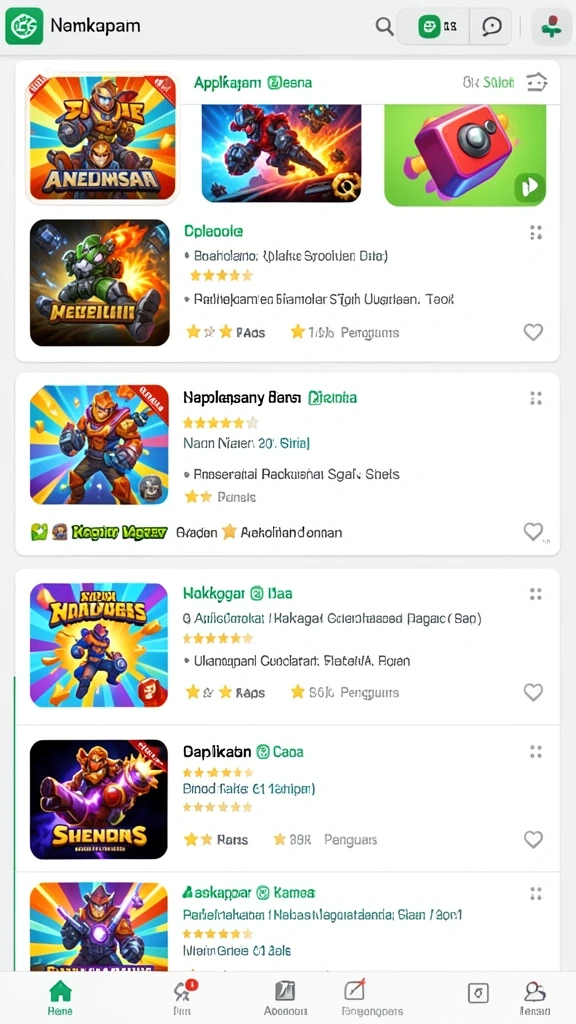The height and width of the screenshot is (1024, 576).
Task: Switch to the last tab in the bottom bar
Action: pyautogui.click(x=534, y=997)
